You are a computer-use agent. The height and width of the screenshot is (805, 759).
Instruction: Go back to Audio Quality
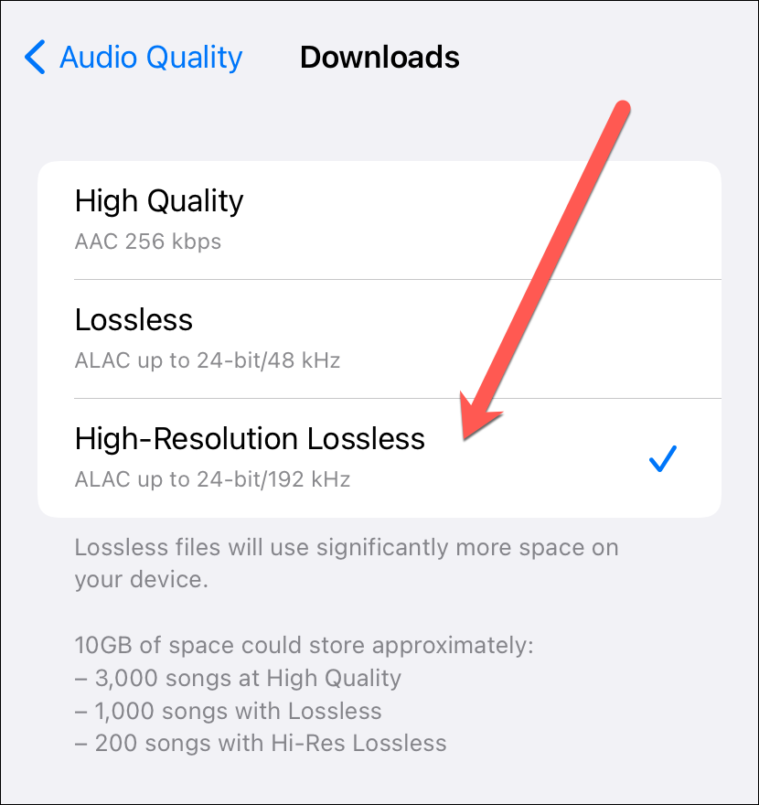pos(134,57)
